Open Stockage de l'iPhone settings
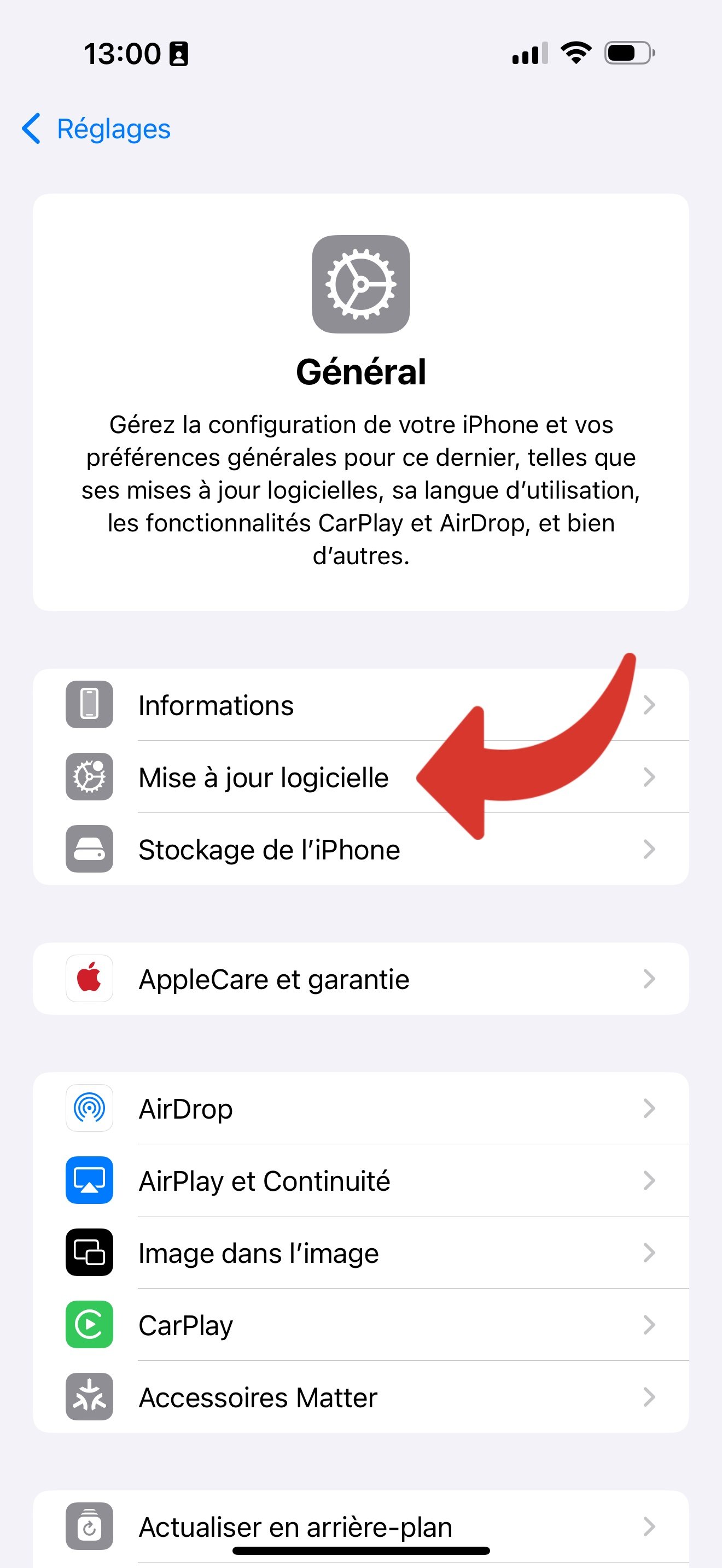Image resolution: width=722 pixels, height=1568 pixels. [x=269, y=849]
